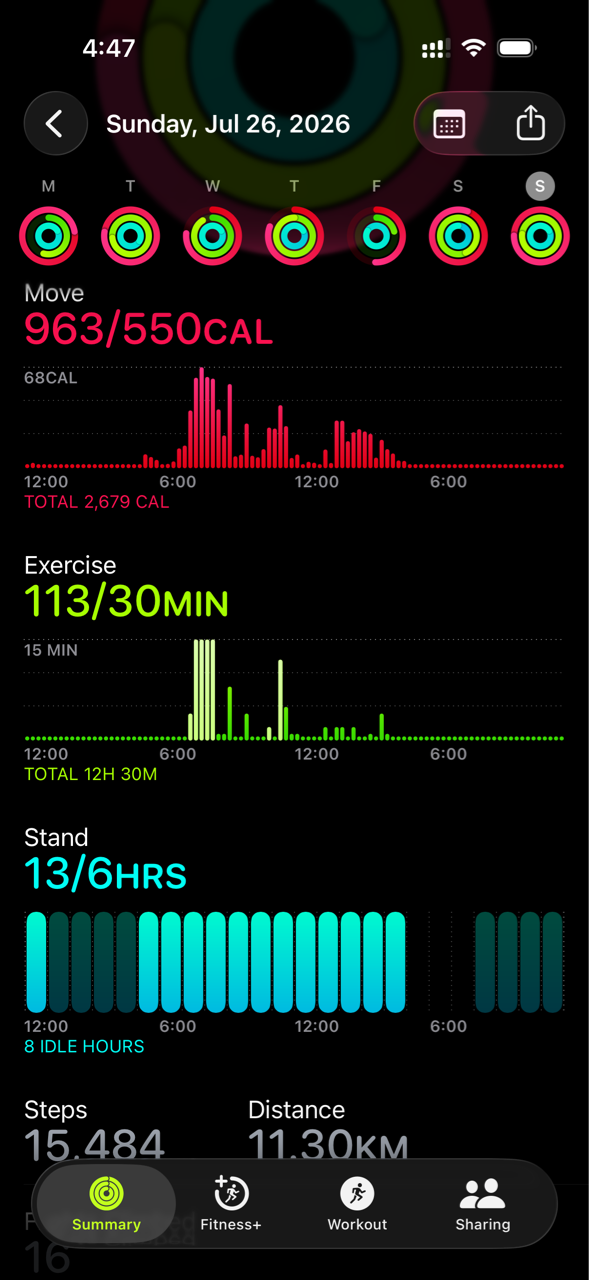
Task: Select Sunday's activity rings
Action: (x=540, y=236)
